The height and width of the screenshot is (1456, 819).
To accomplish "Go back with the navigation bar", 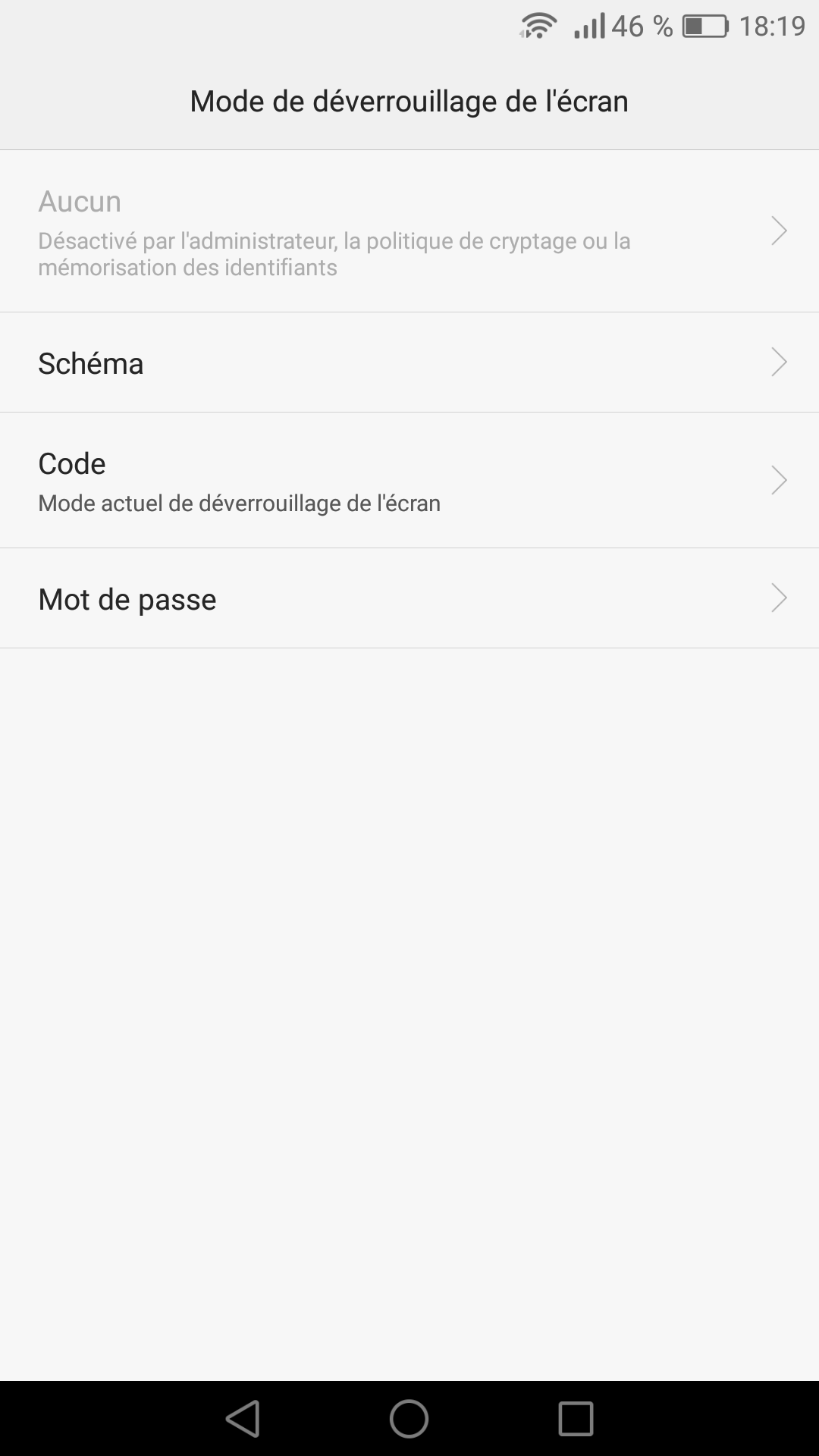I will [243, 1418].
